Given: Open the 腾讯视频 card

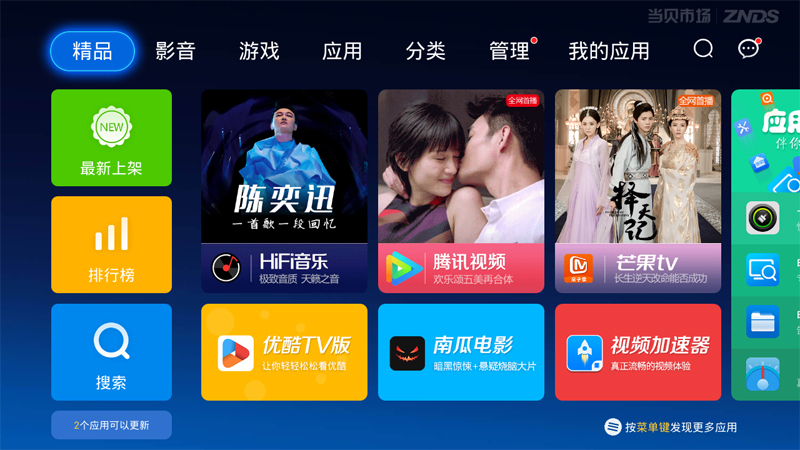Looking at the screenshot, I should click(461, 191).
